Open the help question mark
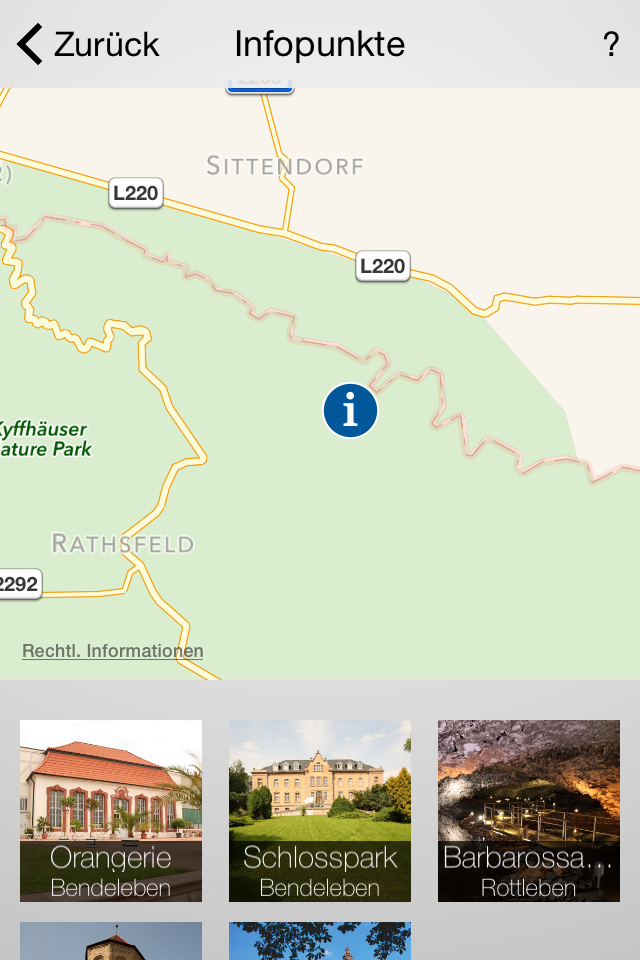640x960 pixels. tap(611, 44)
